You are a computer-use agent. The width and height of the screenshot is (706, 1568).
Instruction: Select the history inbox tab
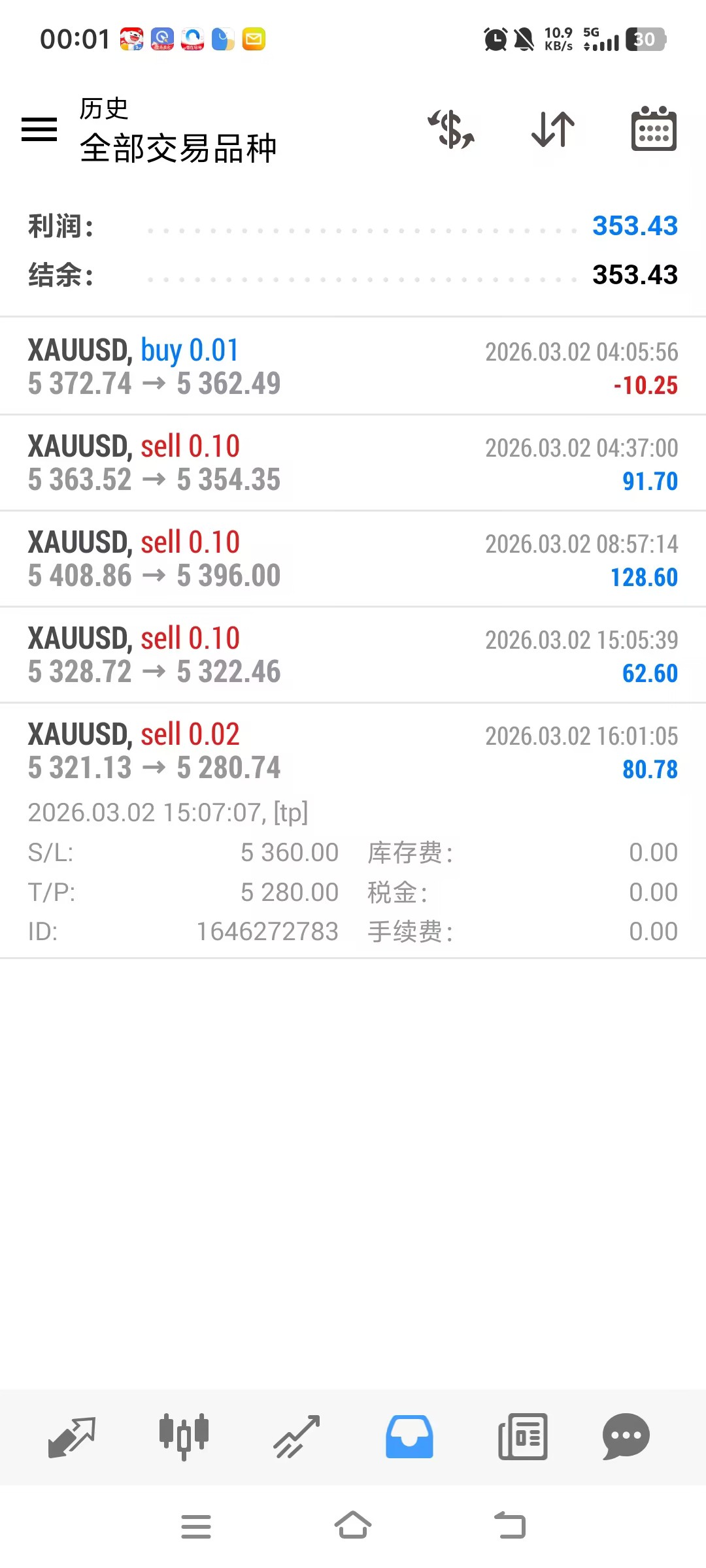pyautogui.click(x=409, y=1437)
